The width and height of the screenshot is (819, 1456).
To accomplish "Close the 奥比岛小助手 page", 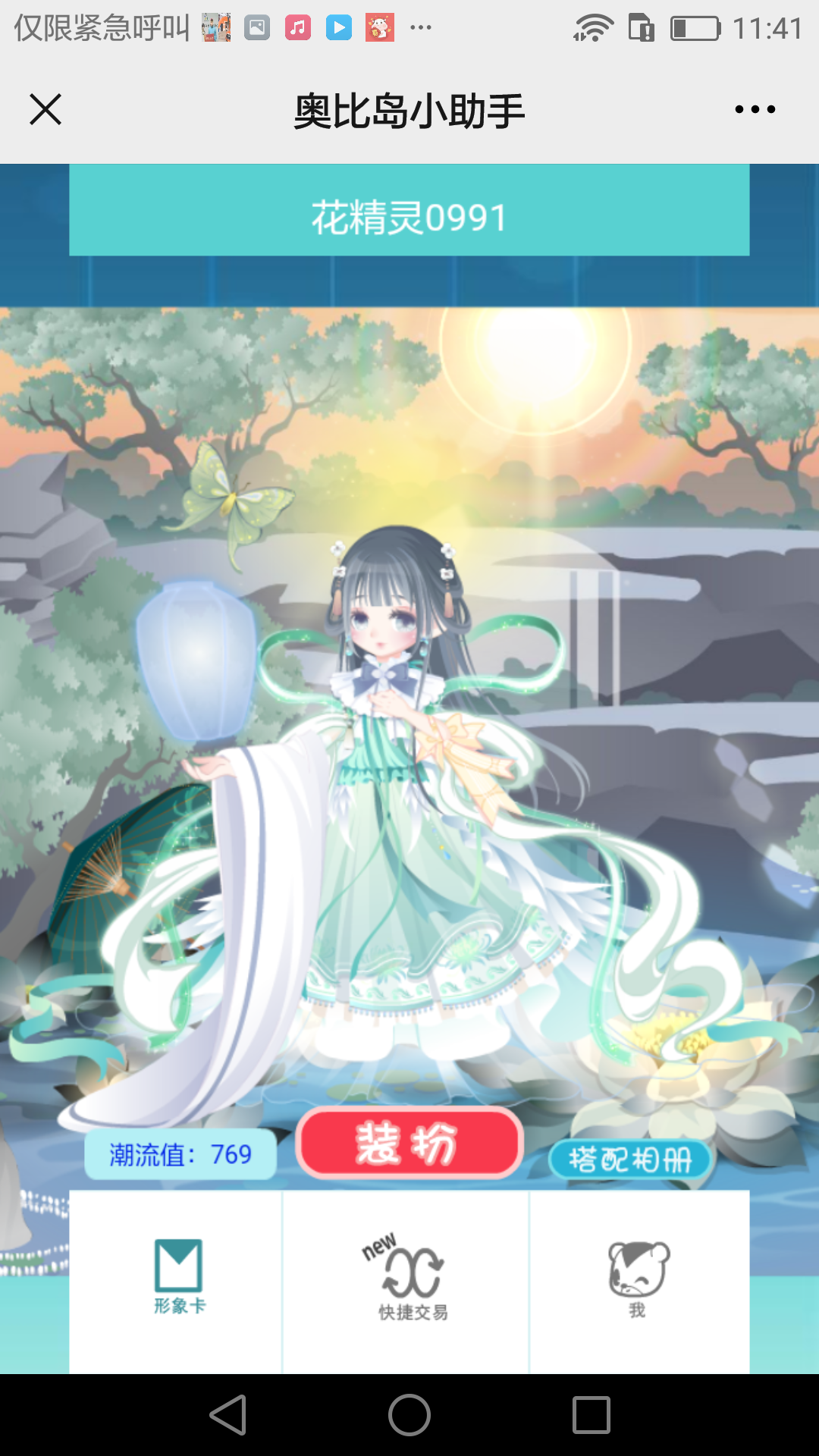I will click(45, 109).
